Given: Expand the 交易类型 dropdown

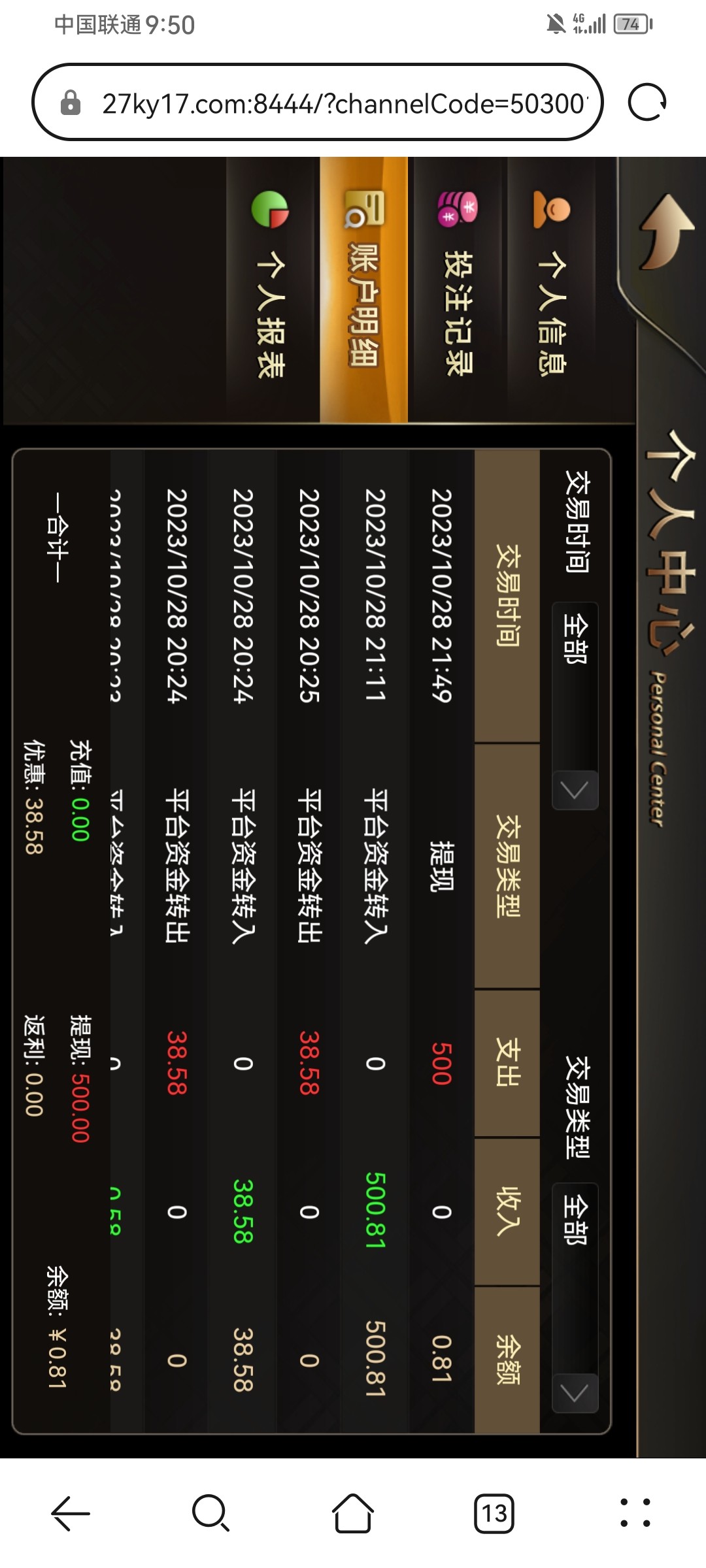Looking at the screenshot, I should [575, 1297].
